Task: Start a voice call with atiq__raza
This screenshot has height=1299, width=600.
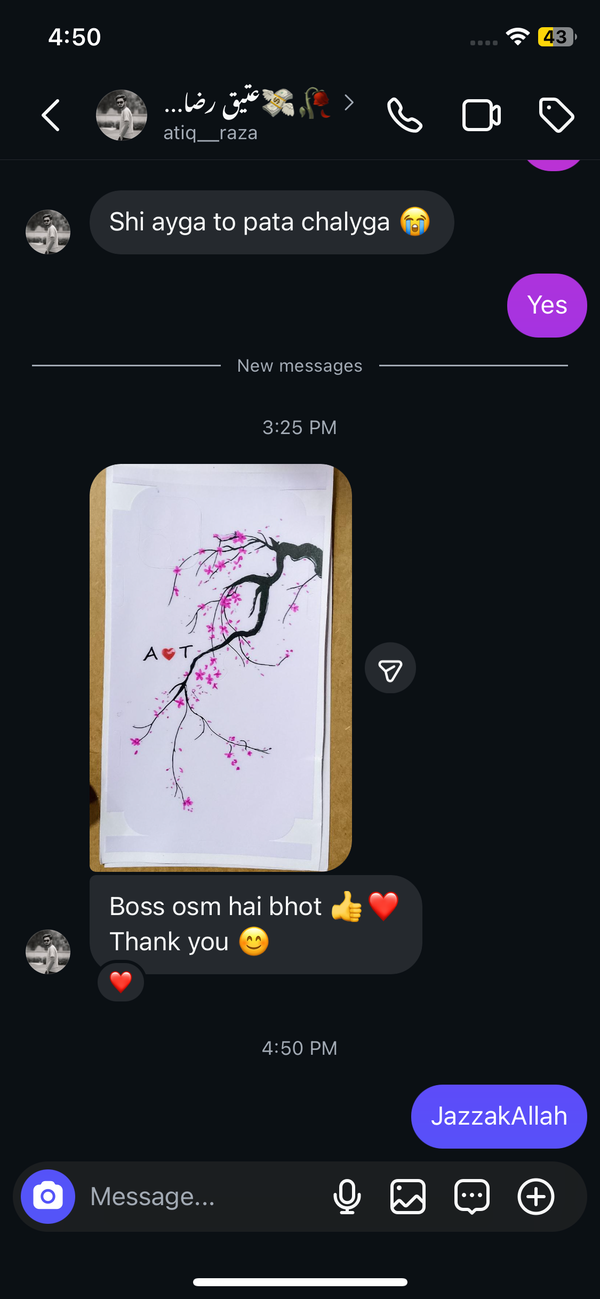Action: pyautogui.click(x=405, y=116)
